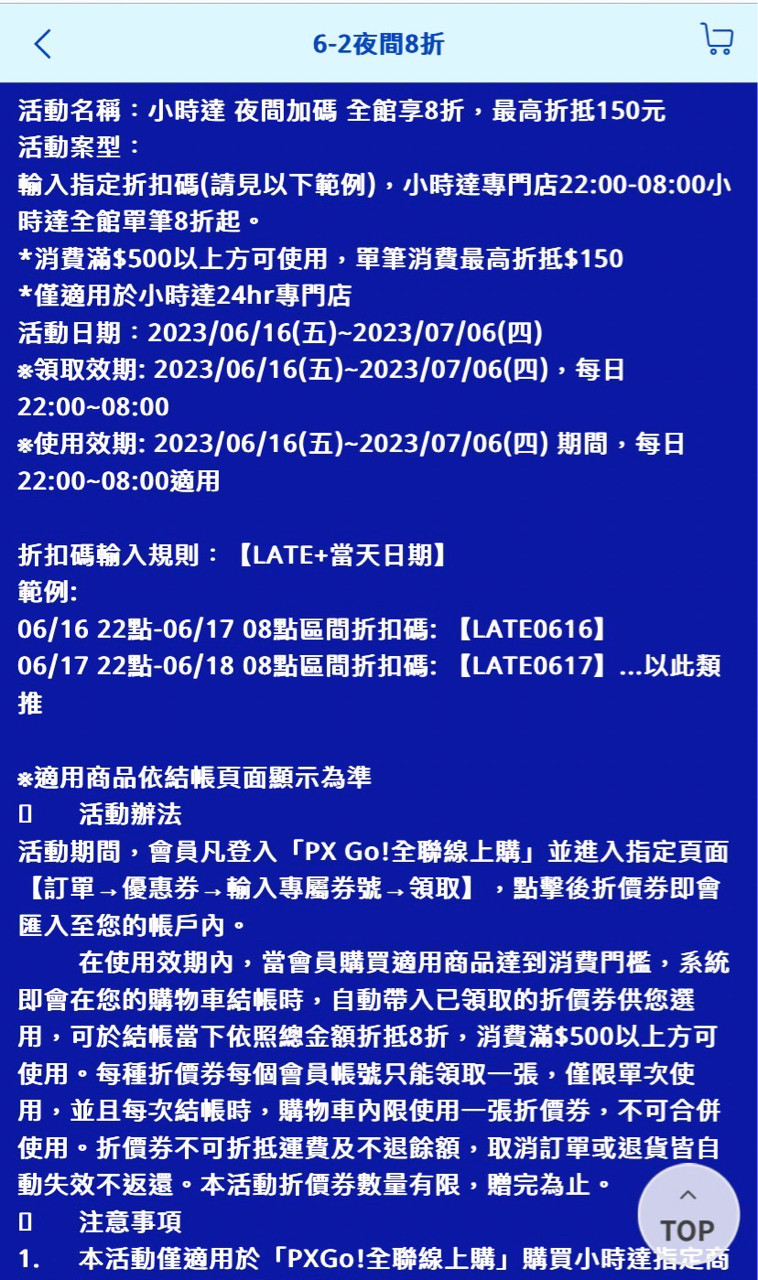Go back using the top-left arrow
758x1280 pixels.
[43, 44]
